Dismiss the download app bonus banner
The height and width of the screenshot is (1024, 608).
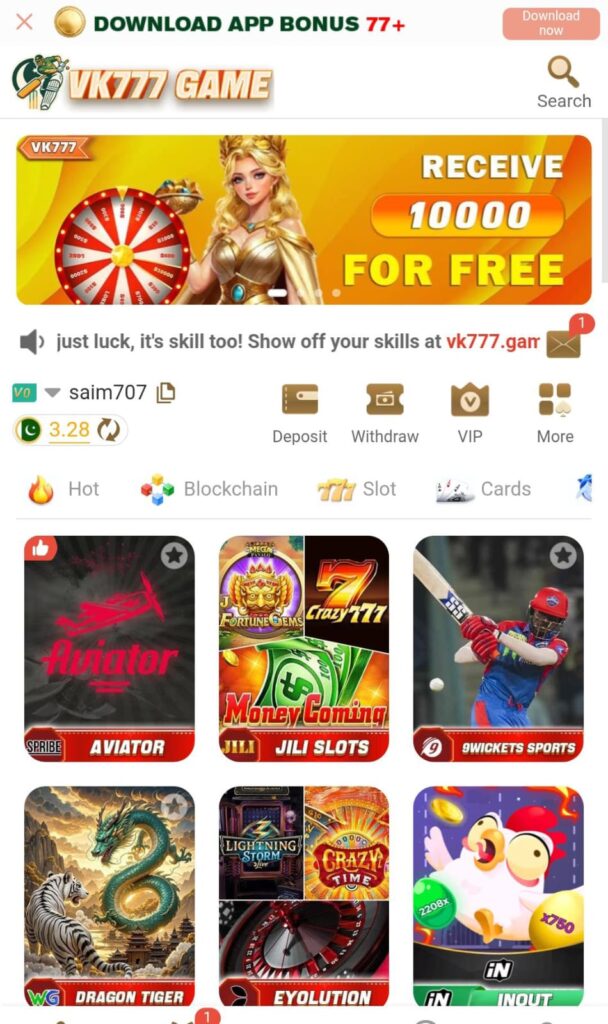(x=25, y=22)
